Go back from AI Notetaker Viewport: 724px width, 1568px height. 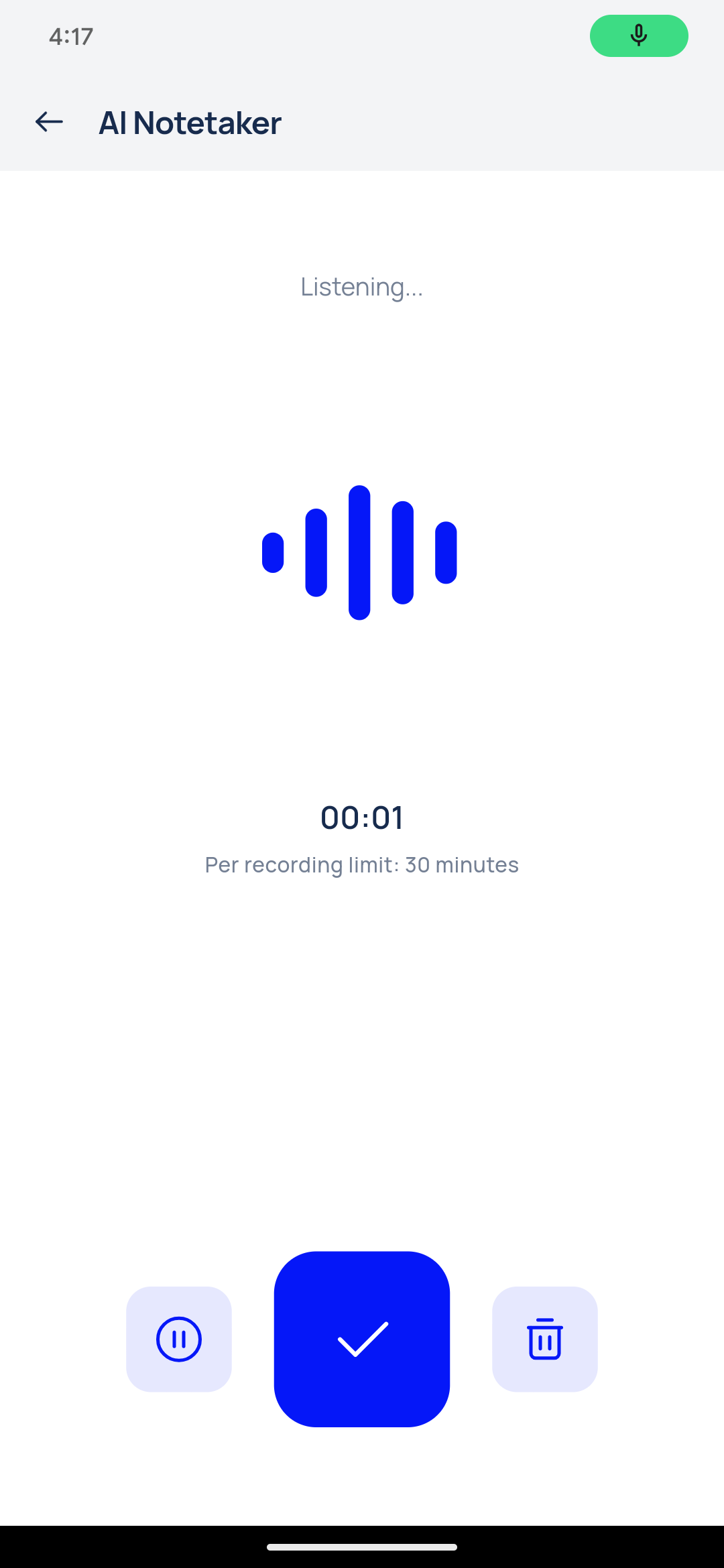pyautogui.click(x=49, y=122)
